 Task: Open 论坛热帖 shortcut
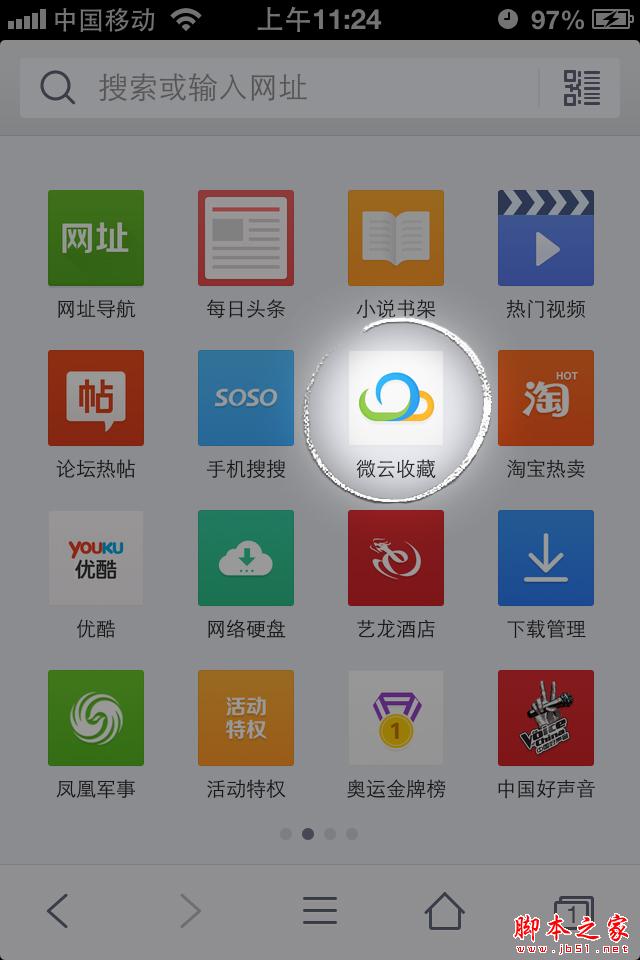coord(96,398)
